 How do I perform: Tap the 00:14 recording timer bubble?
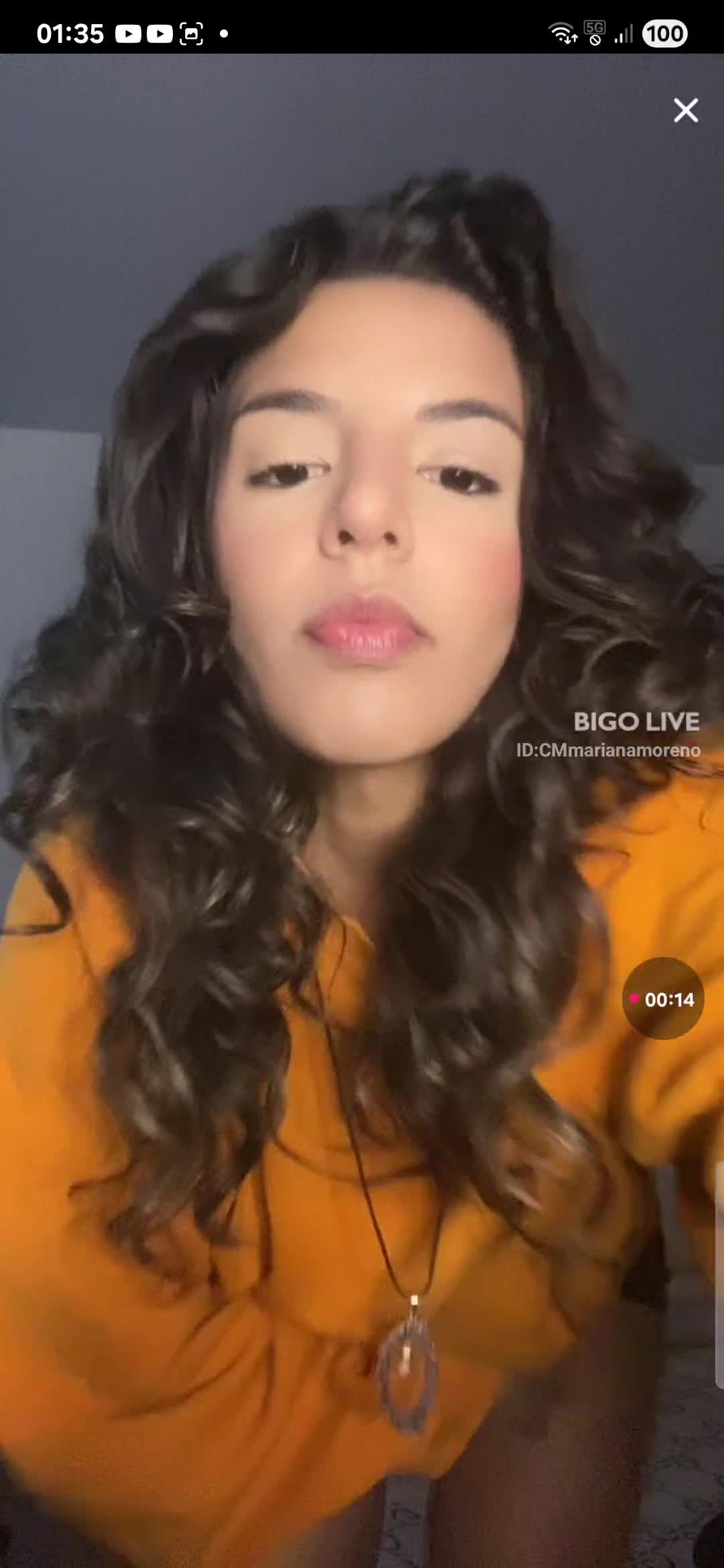pyautogui.click(x=662, y=998)
